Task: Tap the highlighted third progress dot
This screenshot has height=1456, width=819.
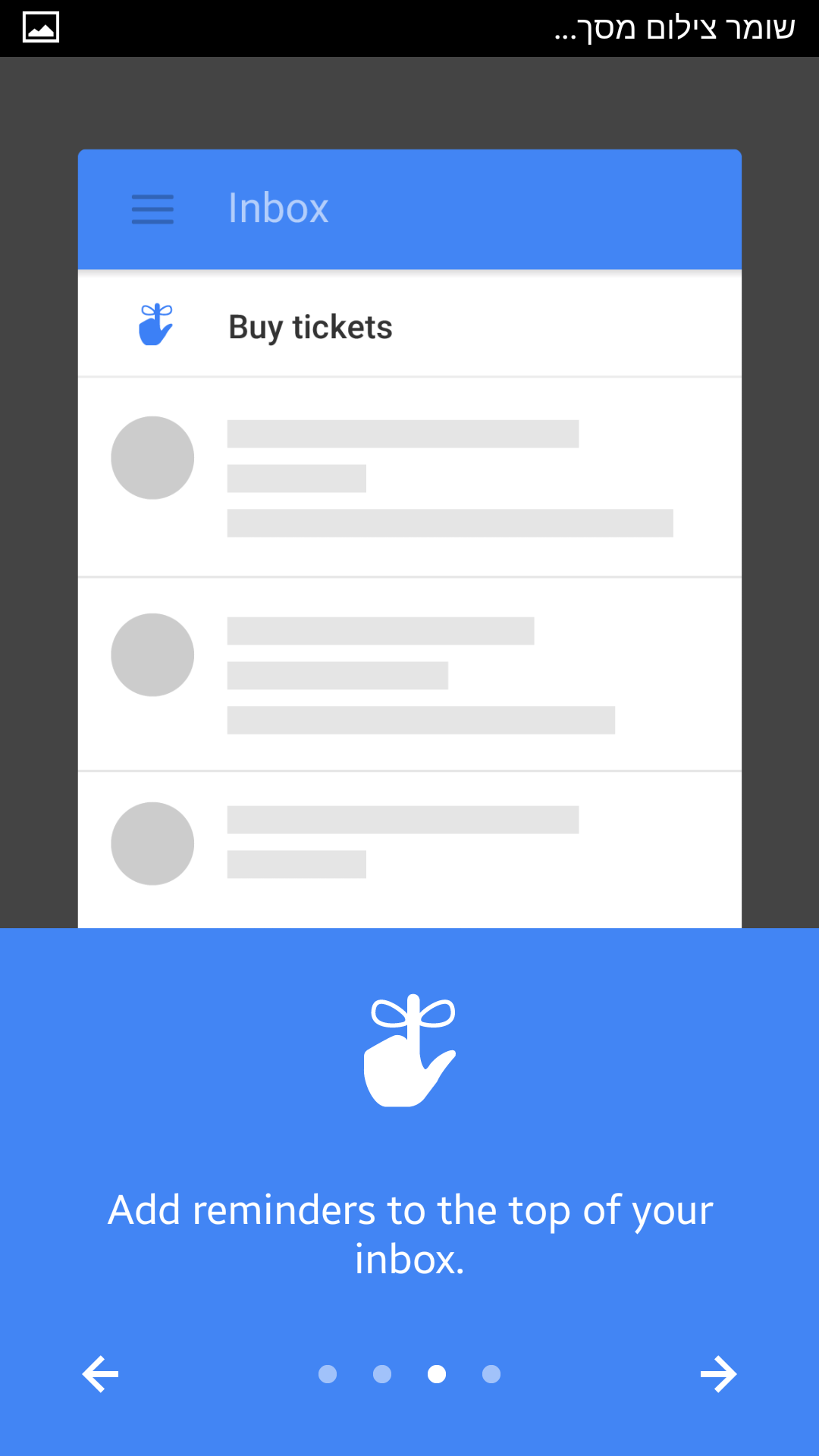Action: click(x=437, y=1374)
